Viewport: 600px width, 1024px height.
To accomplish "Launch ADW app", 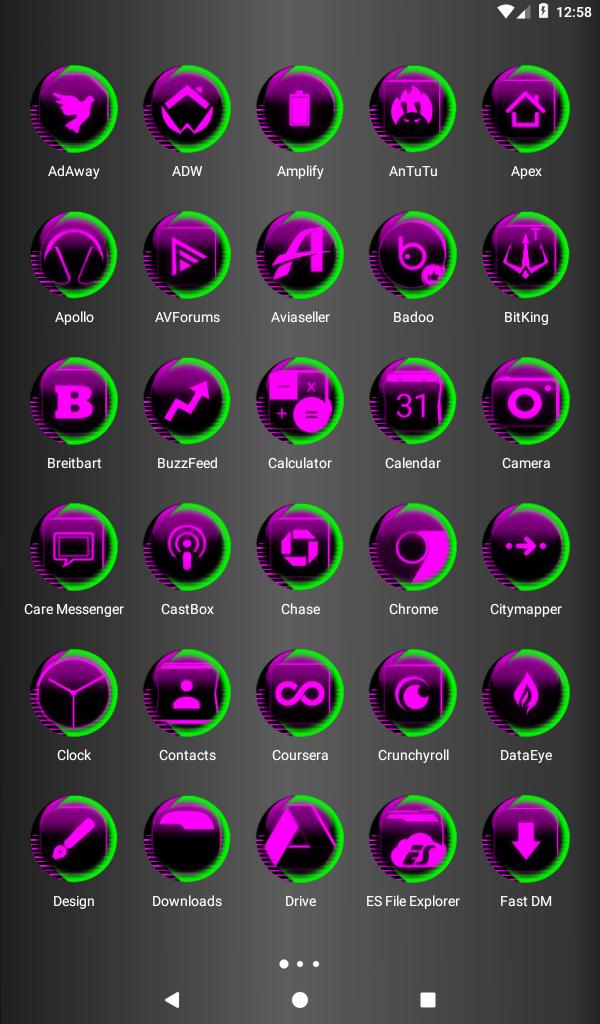I will click(187, 110).
